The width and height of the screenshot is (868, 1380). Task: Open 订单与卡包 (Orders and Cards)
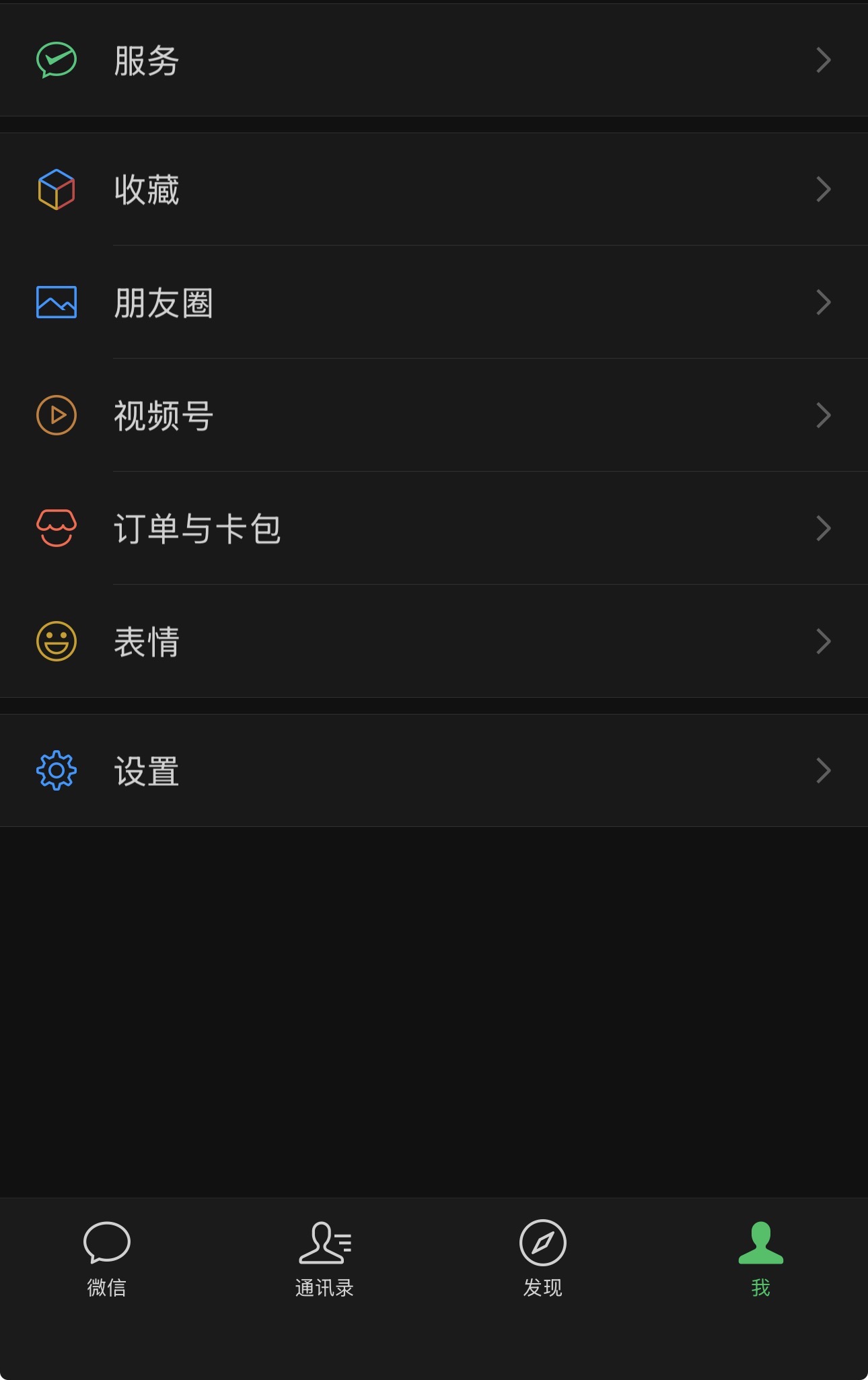(433, 529)
